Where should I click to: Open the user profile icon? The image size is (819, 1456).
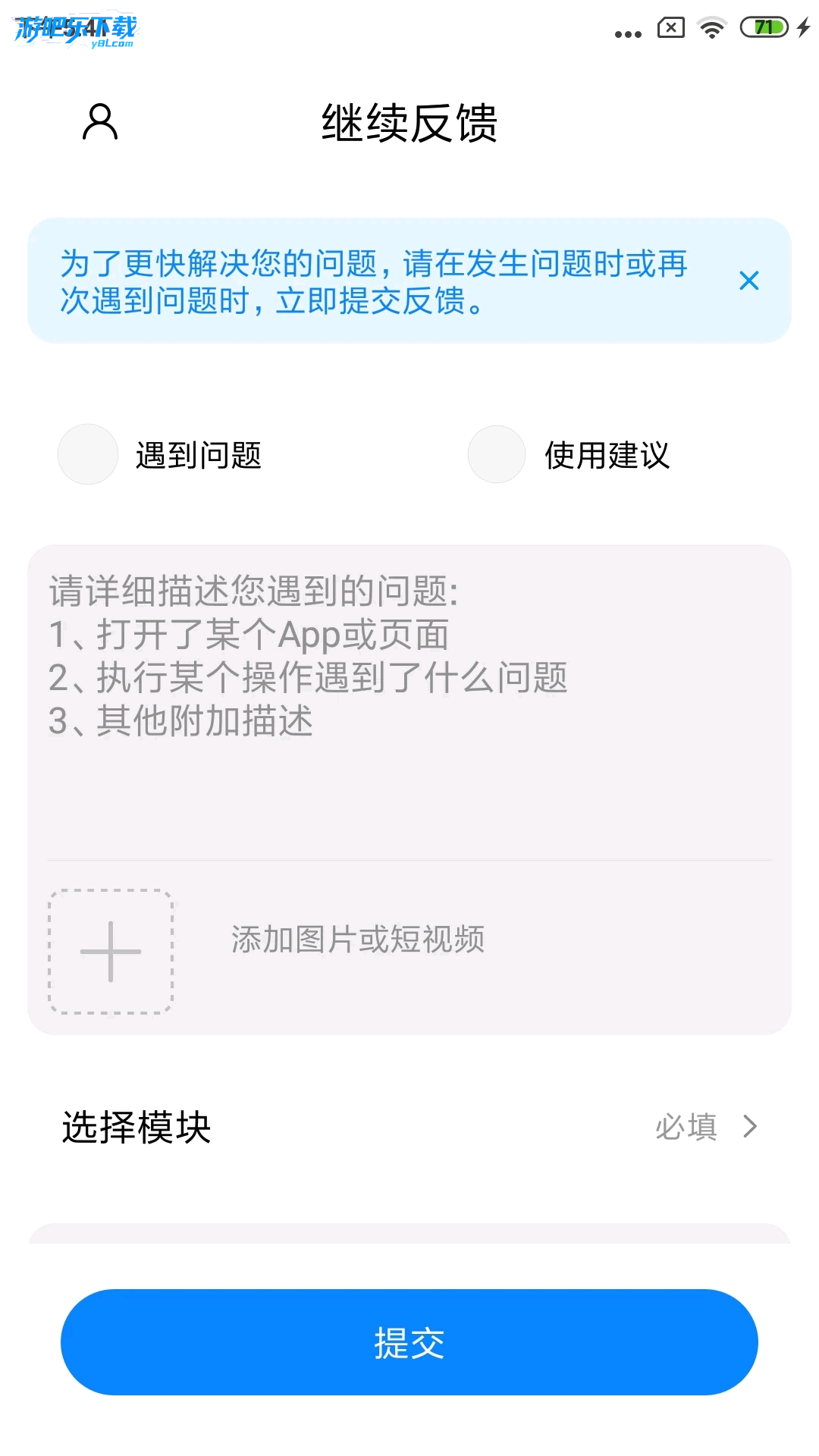tap(100, 122)
